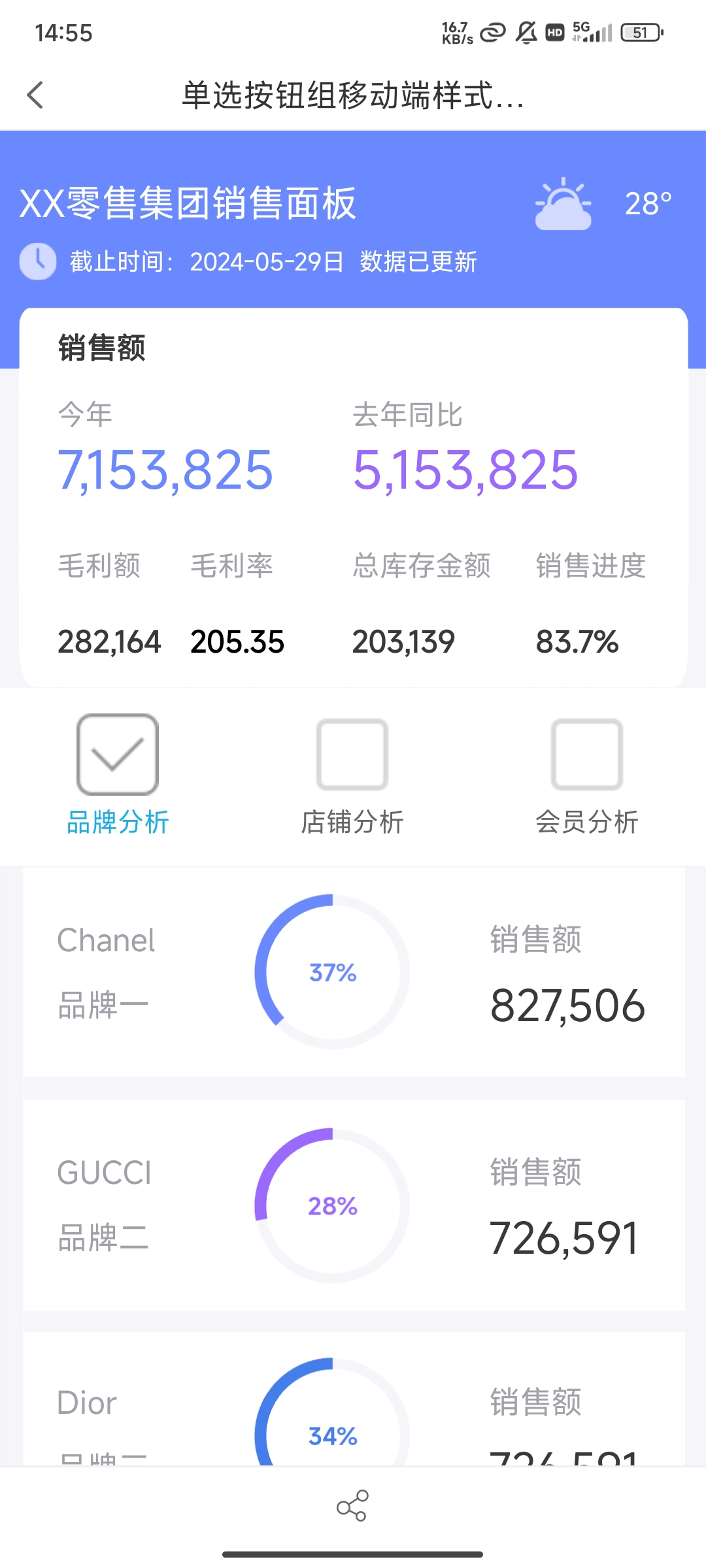Share this dashboard via the share icon
Viewport: 706px width, 1568px height.
[352, 1505]
